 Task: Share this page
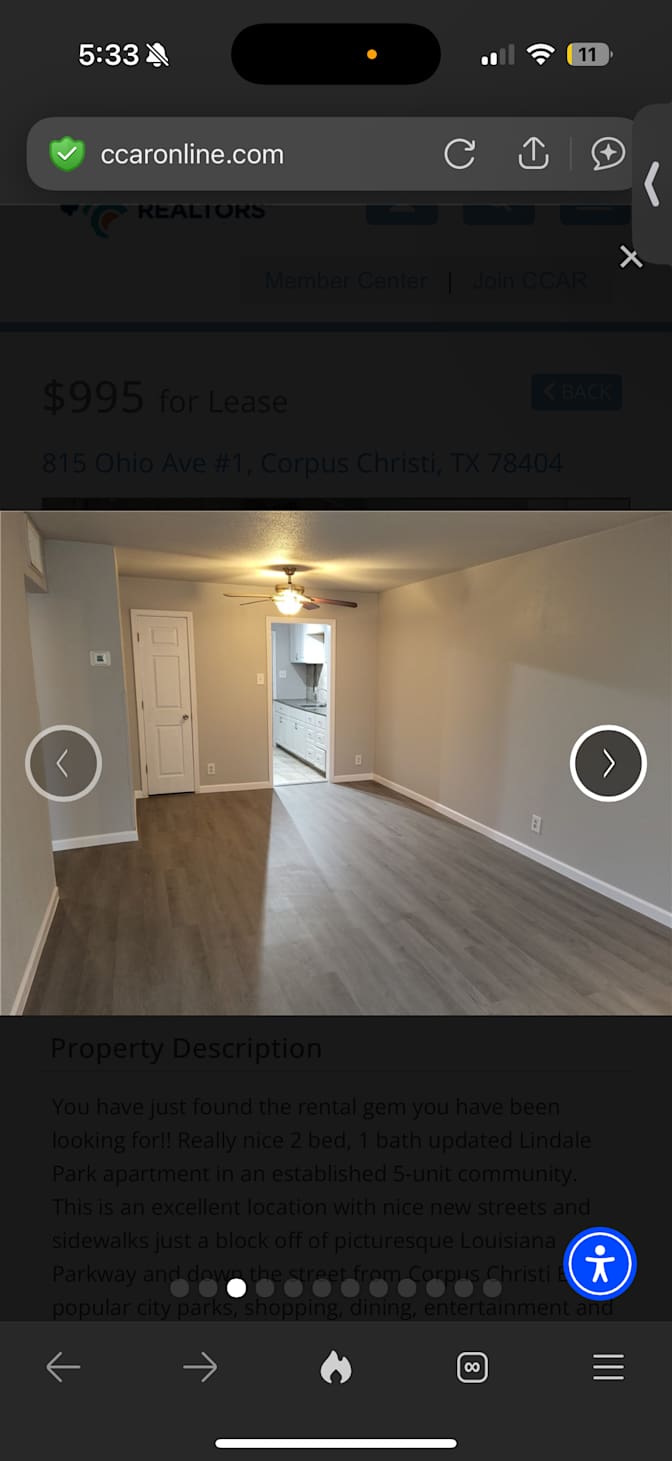533,153
